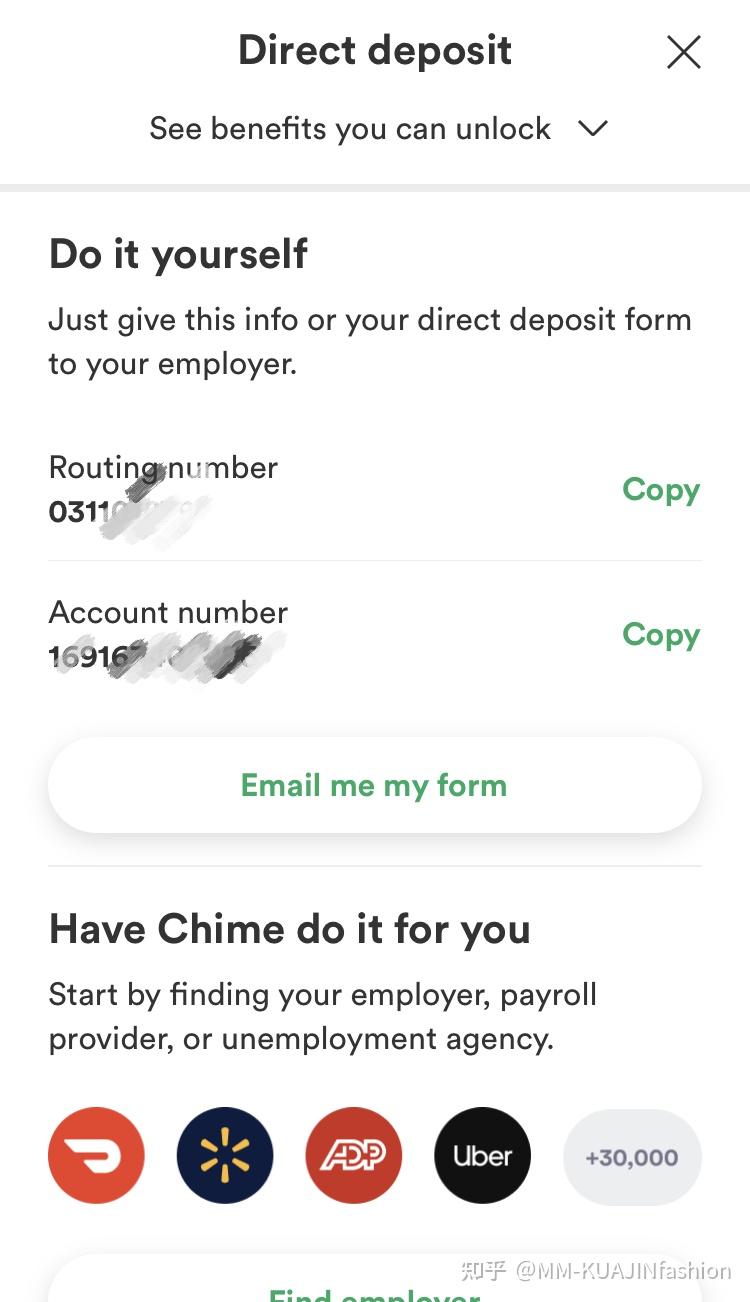This screenshot has width=750, height=1302.
Task: Open the ADP payroll provider icon
Action: click(x=353, y=1155)
